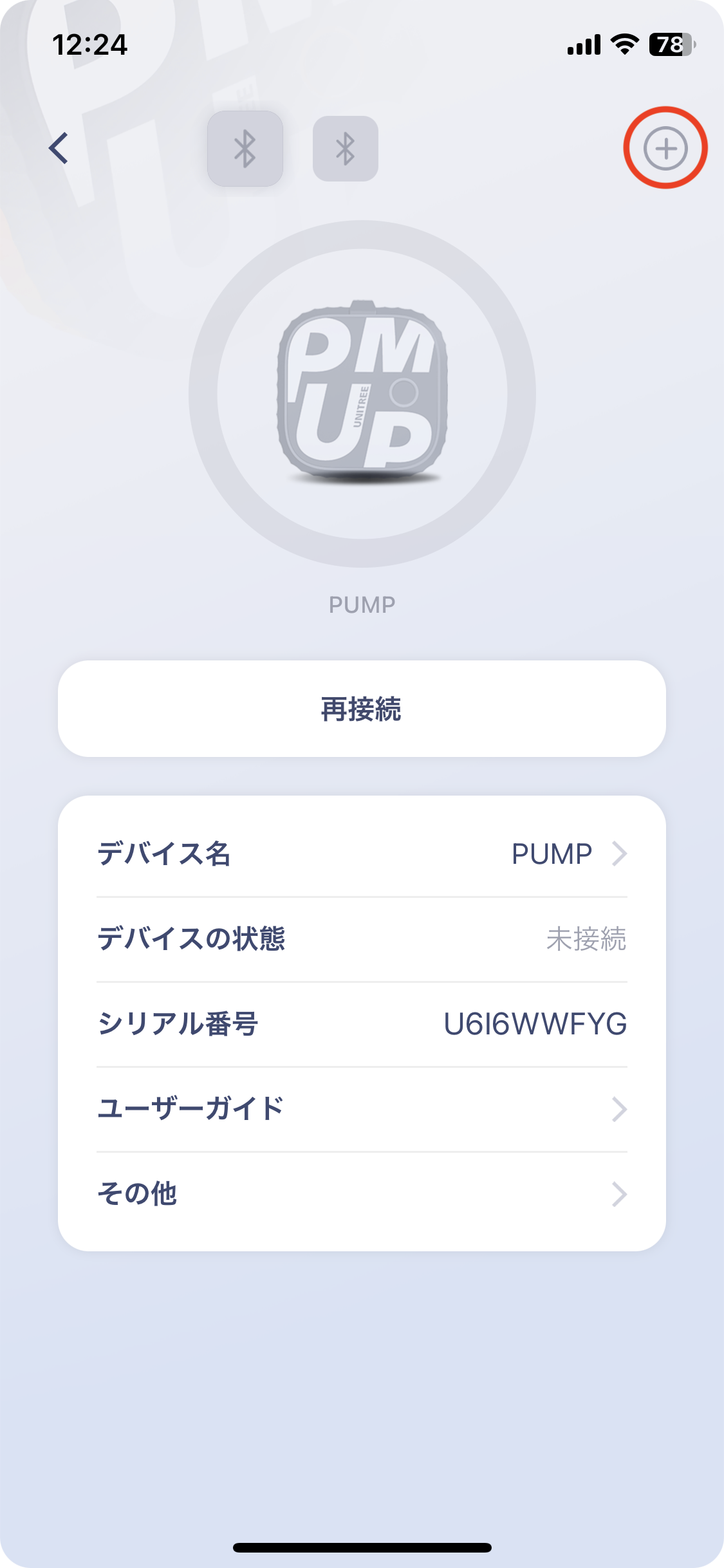This screenshot has height=1568, width=724.
Task: Add a new device with plus icon
Action: (665, 148)
